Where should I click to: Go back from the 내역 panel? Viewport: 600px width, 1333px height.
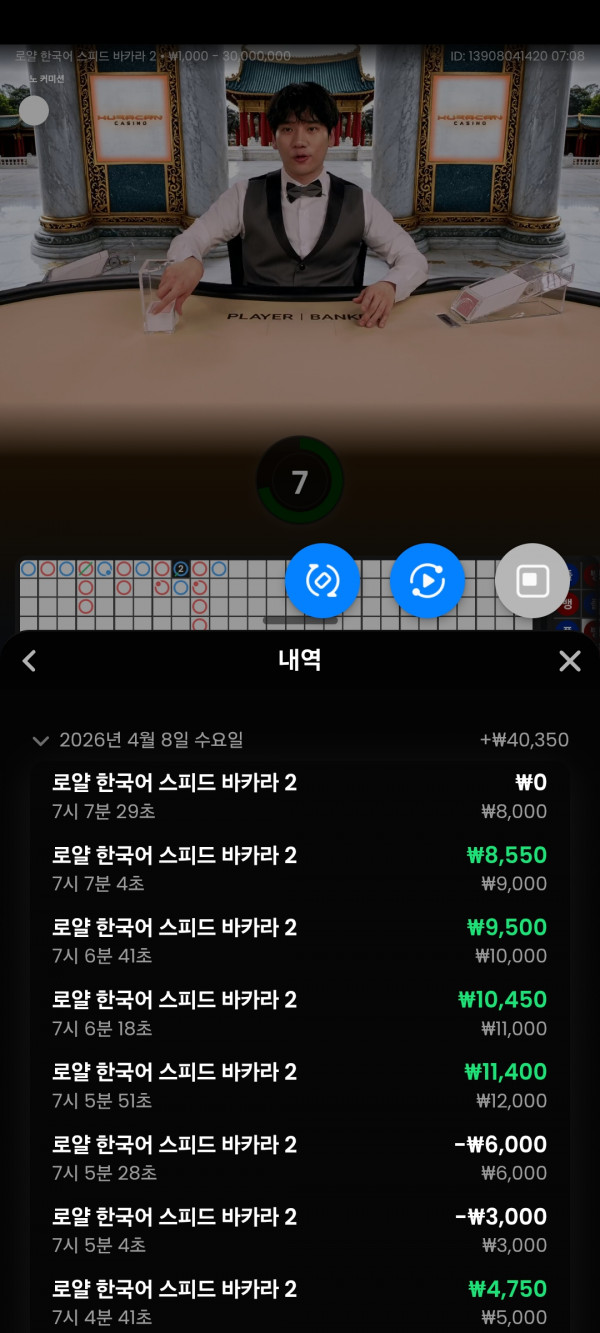[x=29, y=660]
